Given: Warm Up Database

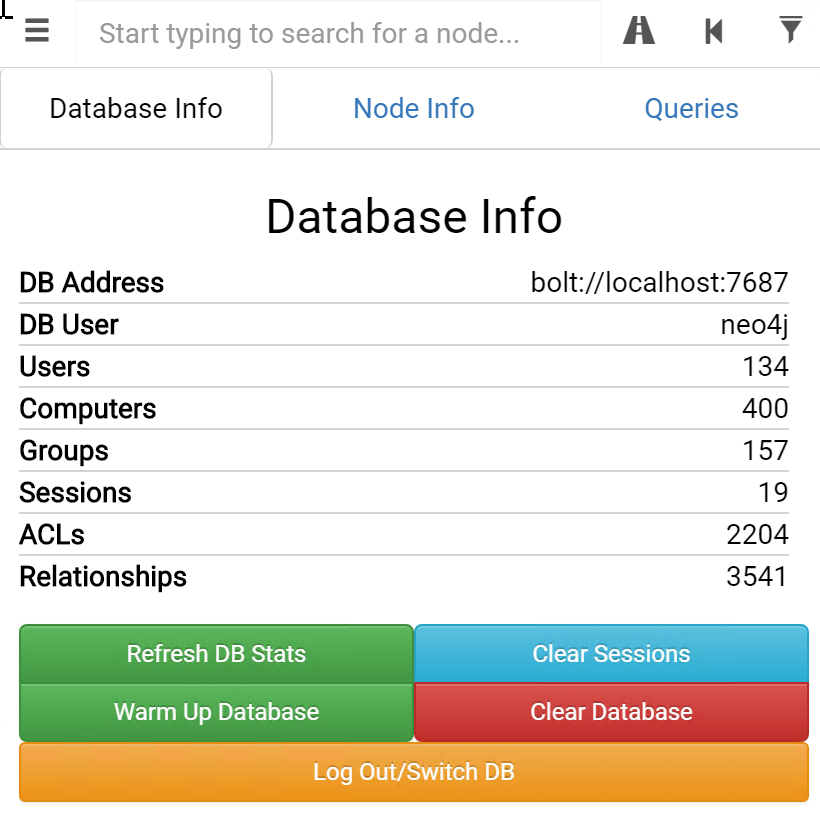Looking at the screenshot, I should 216,712.
